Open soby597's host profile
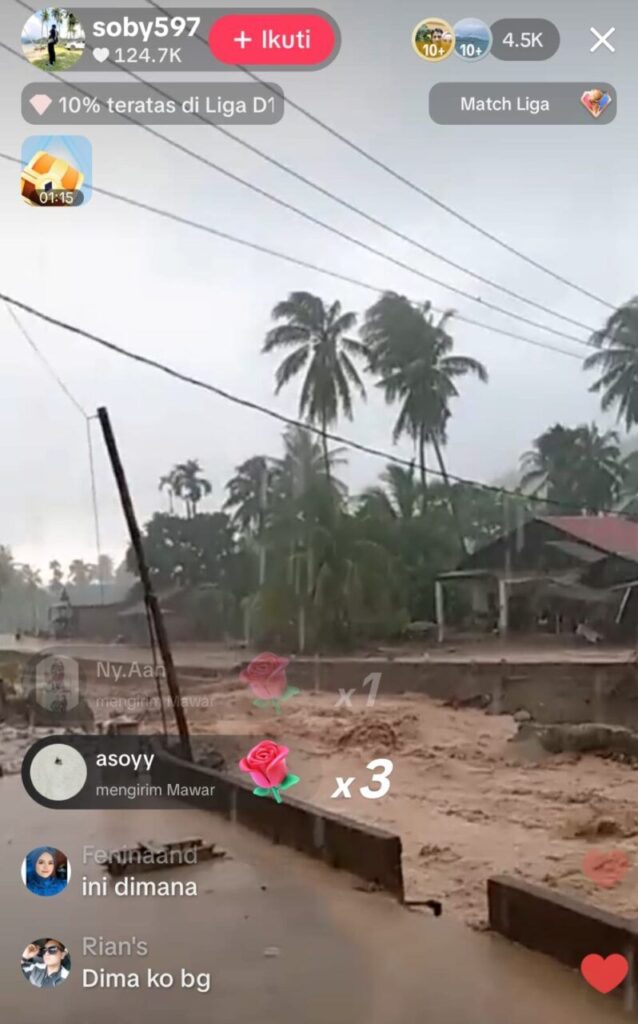 52,39
